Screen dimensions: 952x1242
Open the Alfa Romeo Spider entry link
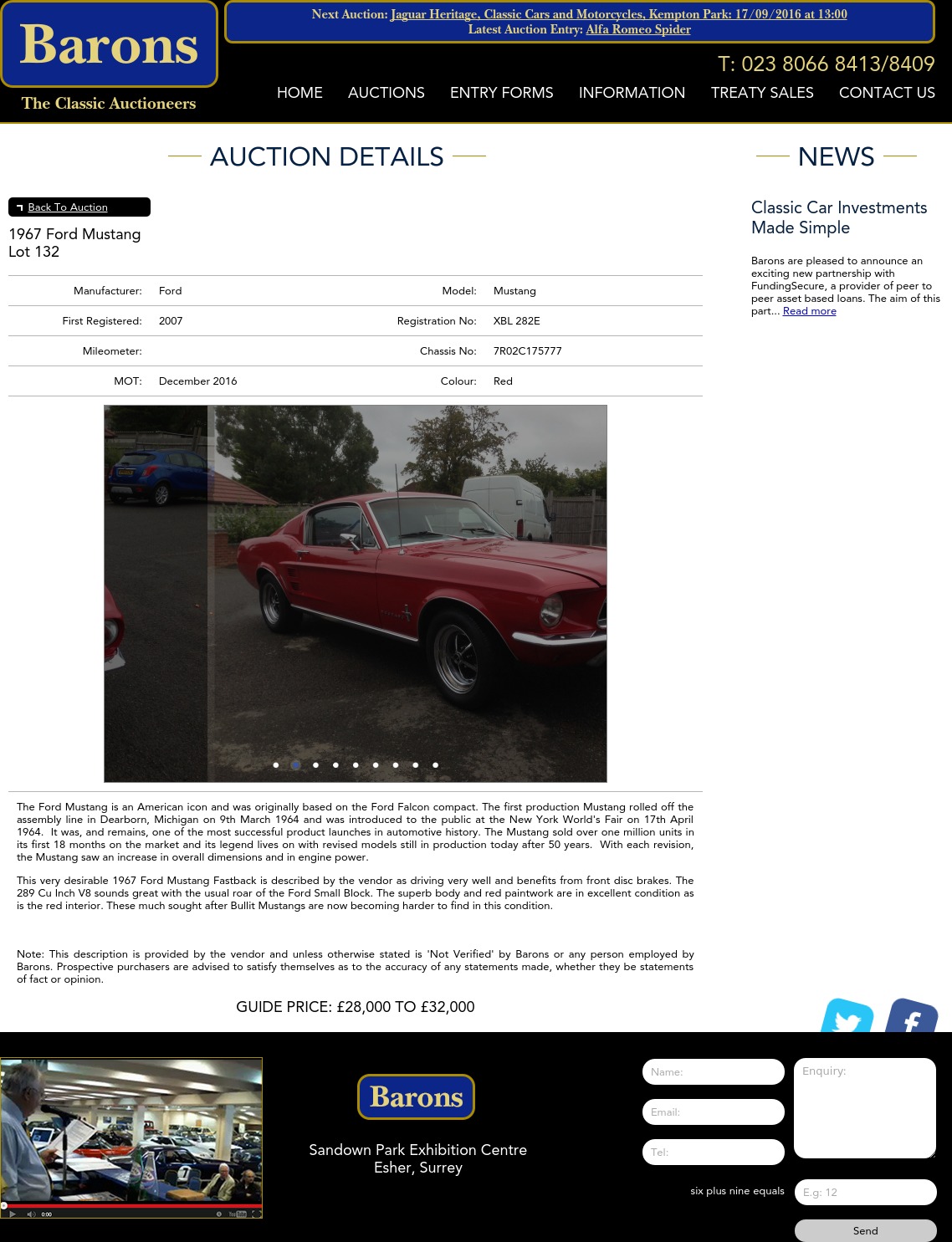(637, 29)
